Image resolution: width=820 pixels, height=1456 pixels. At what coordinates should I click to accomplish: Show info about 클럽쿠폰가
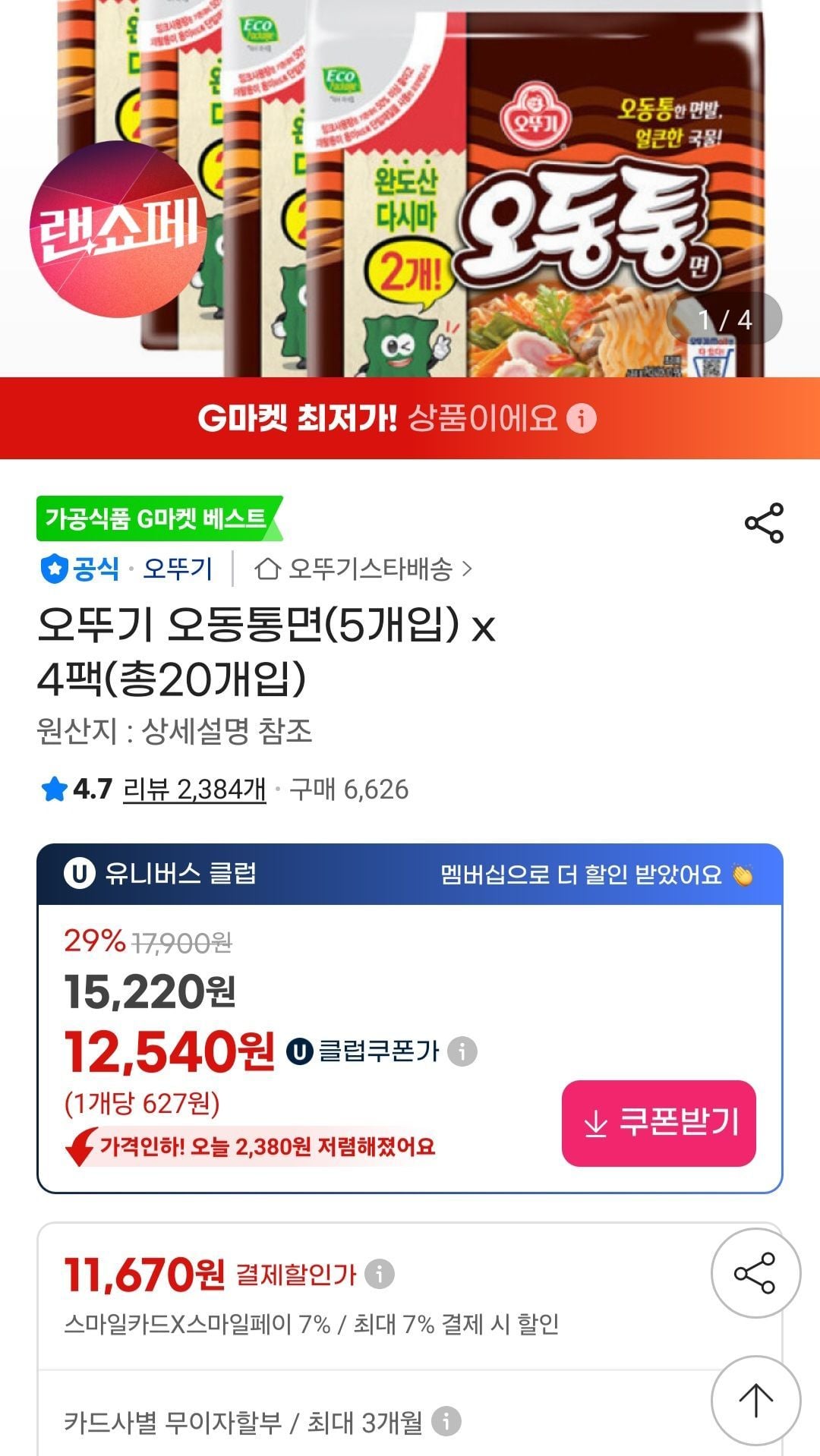(x=462, y=1052)
